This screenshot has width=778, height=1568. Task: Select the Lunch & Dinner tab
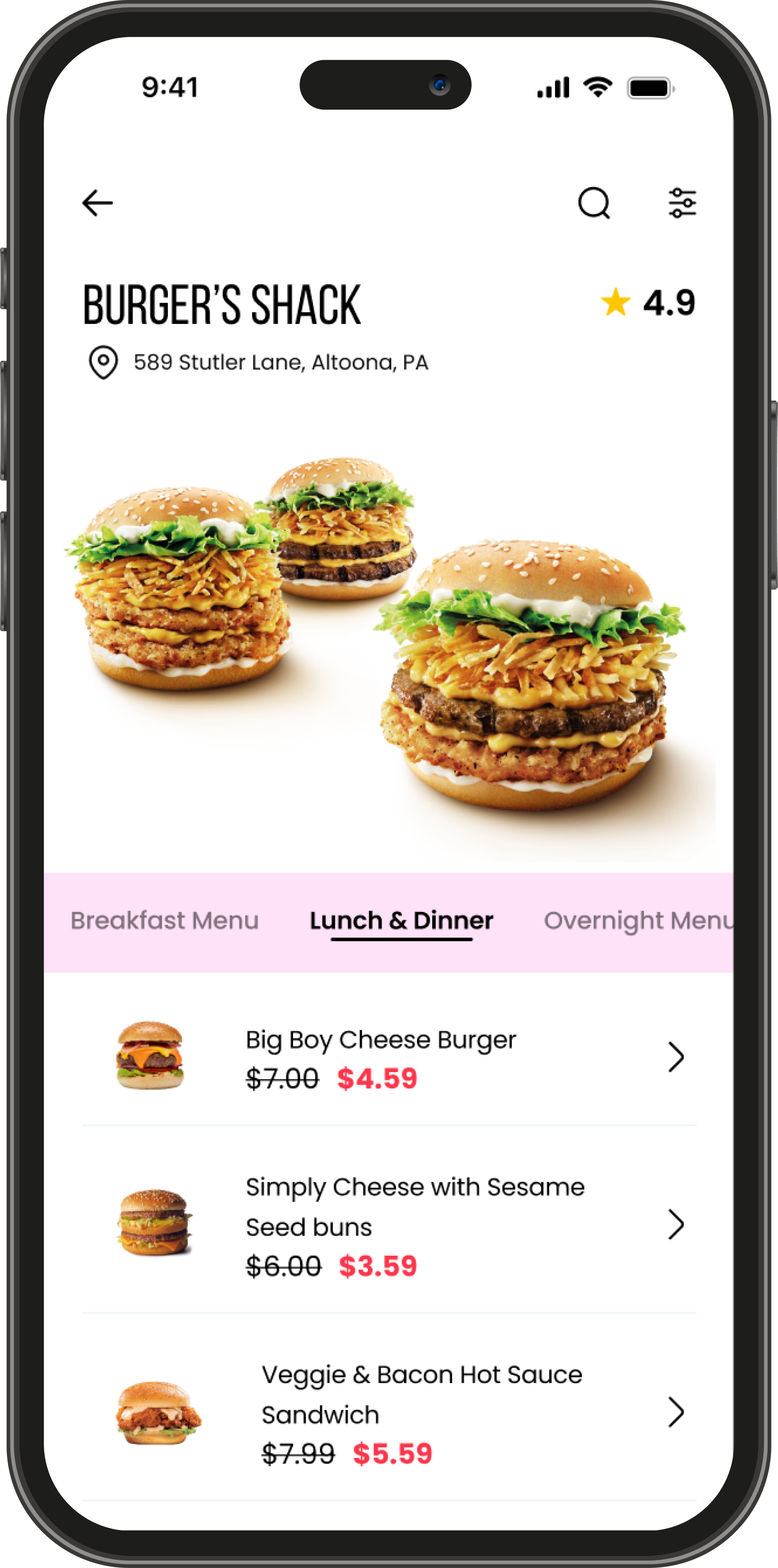(401, 920)
